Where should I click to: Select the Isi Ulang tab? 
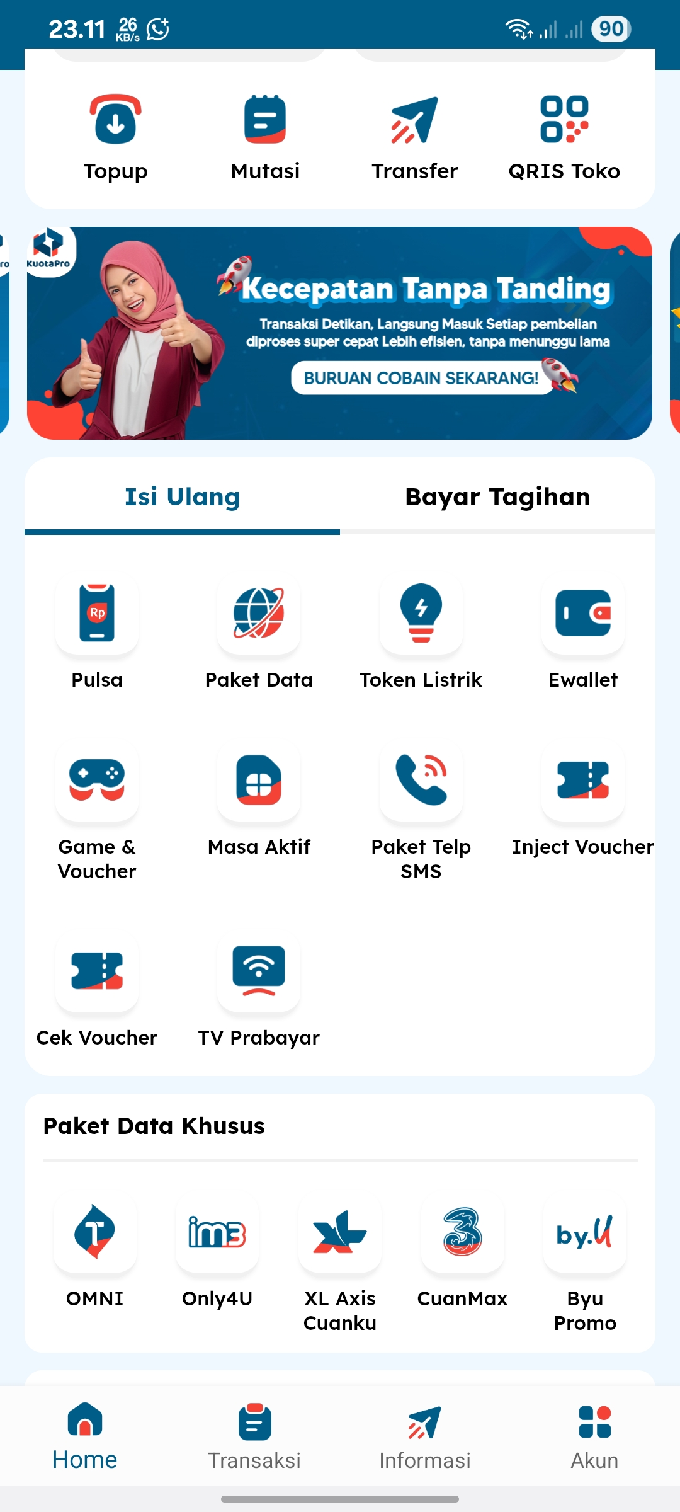[x=182, y=497]
